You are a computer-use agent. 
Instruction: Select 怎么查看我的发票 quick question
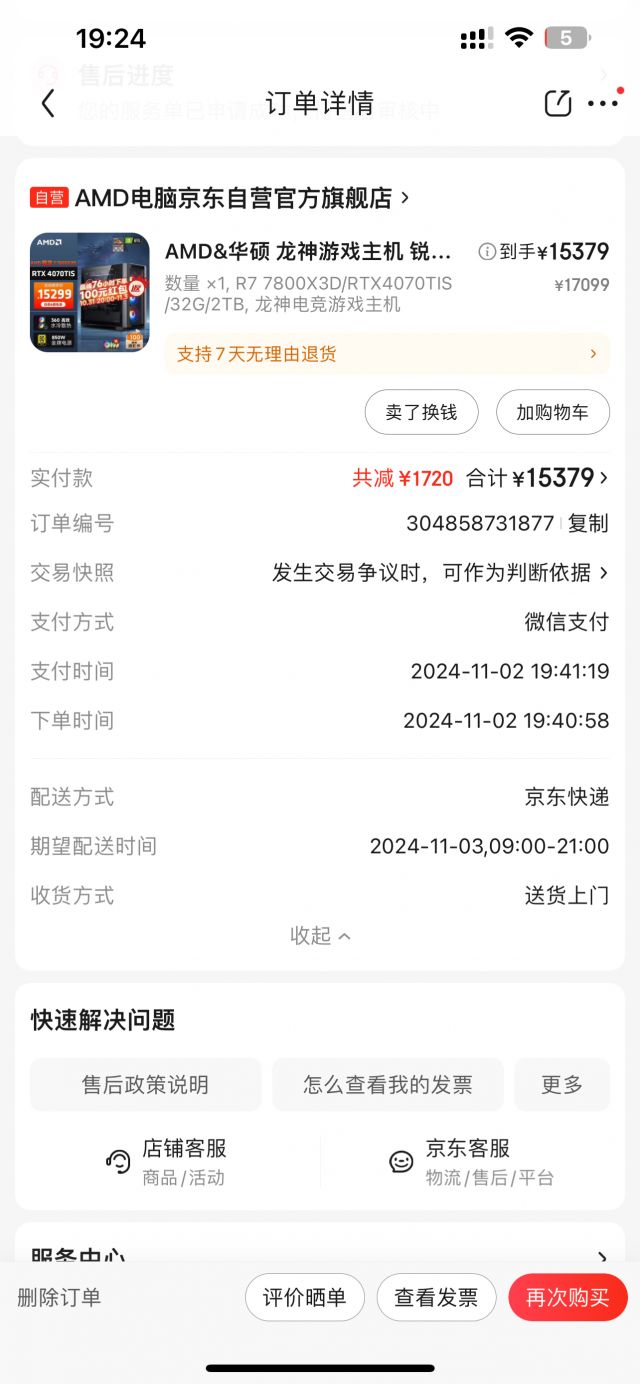(x=388, y=1085)
